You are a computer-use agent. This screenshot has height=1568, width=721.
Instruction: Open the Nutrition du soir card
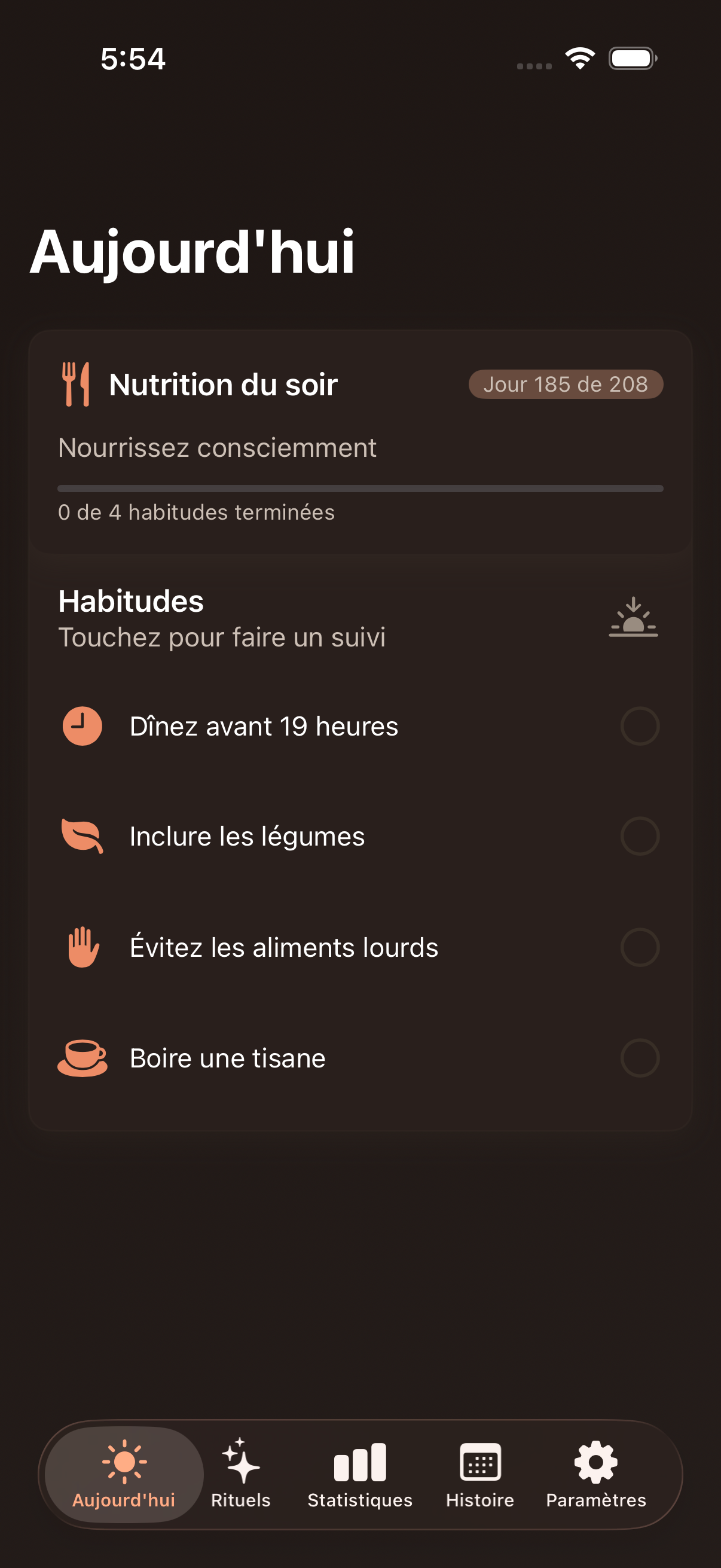360,442
